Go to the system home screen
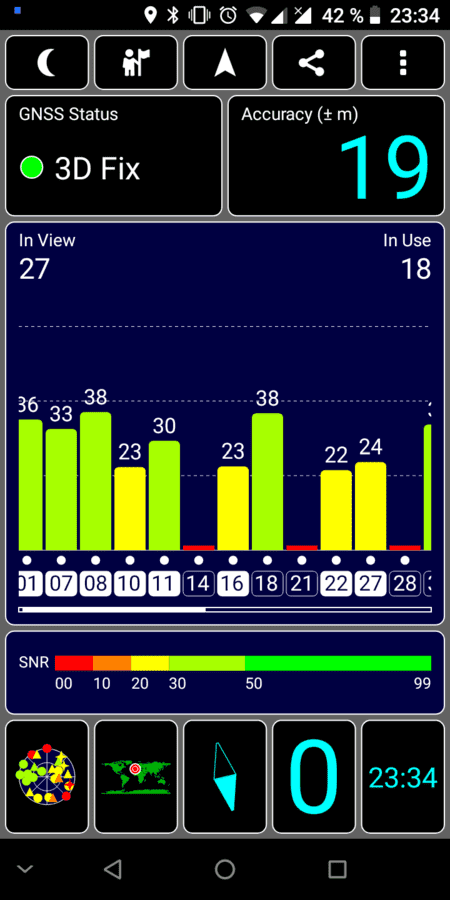The width and height of the screenshot is (450, 900). click(x=225, y=869)
